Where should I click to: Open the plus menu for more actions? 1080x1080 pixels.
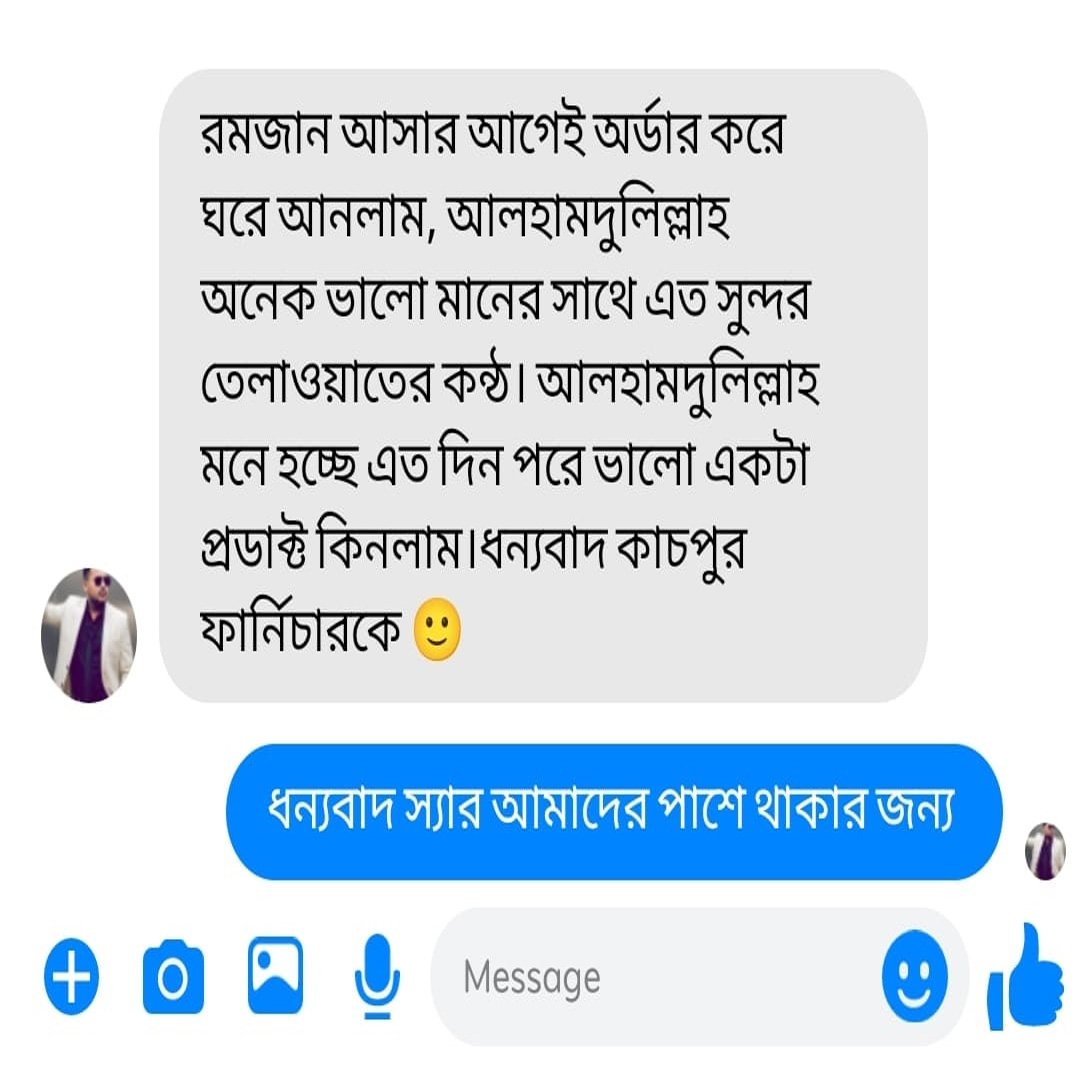(x=71, y=976)
